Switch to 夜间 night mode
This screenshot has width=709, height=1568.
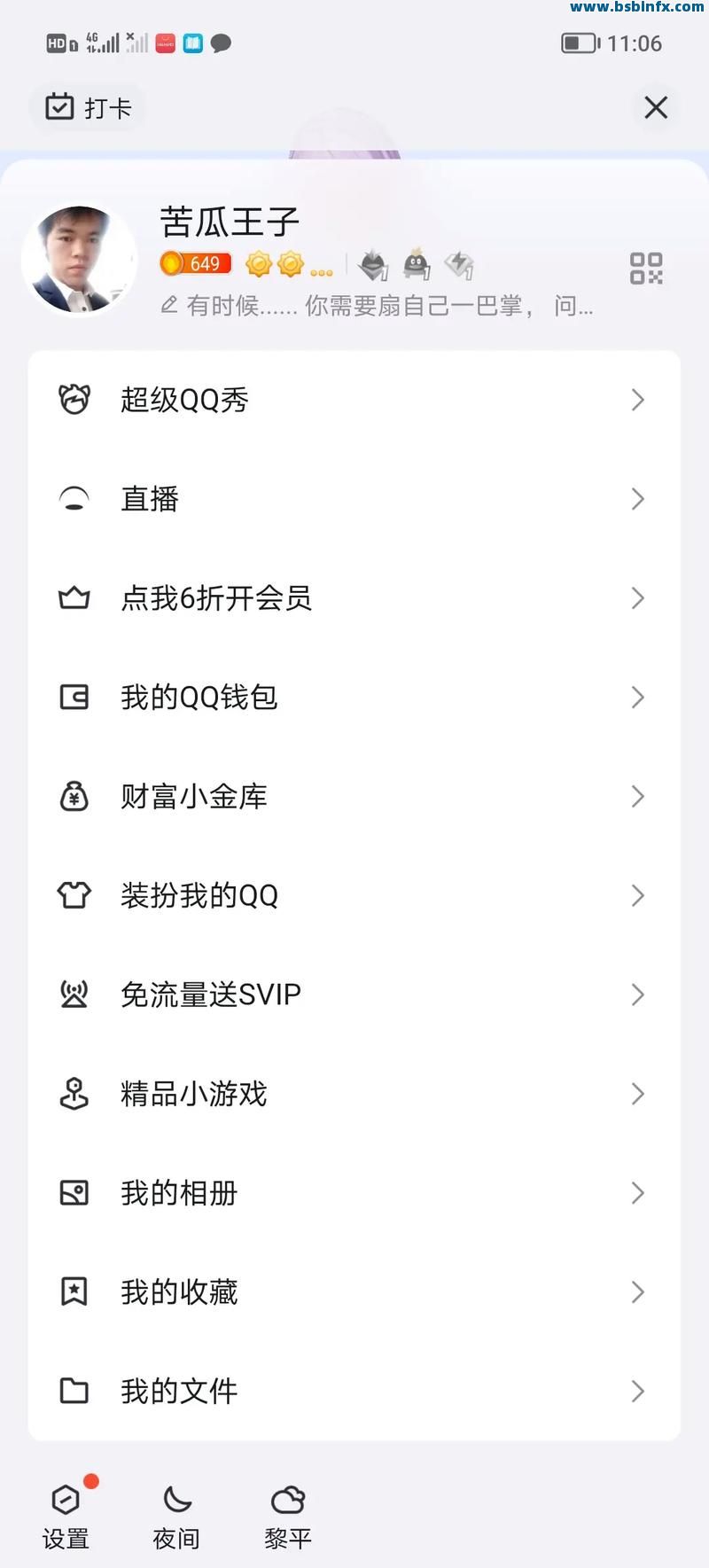coord(176,1516)
